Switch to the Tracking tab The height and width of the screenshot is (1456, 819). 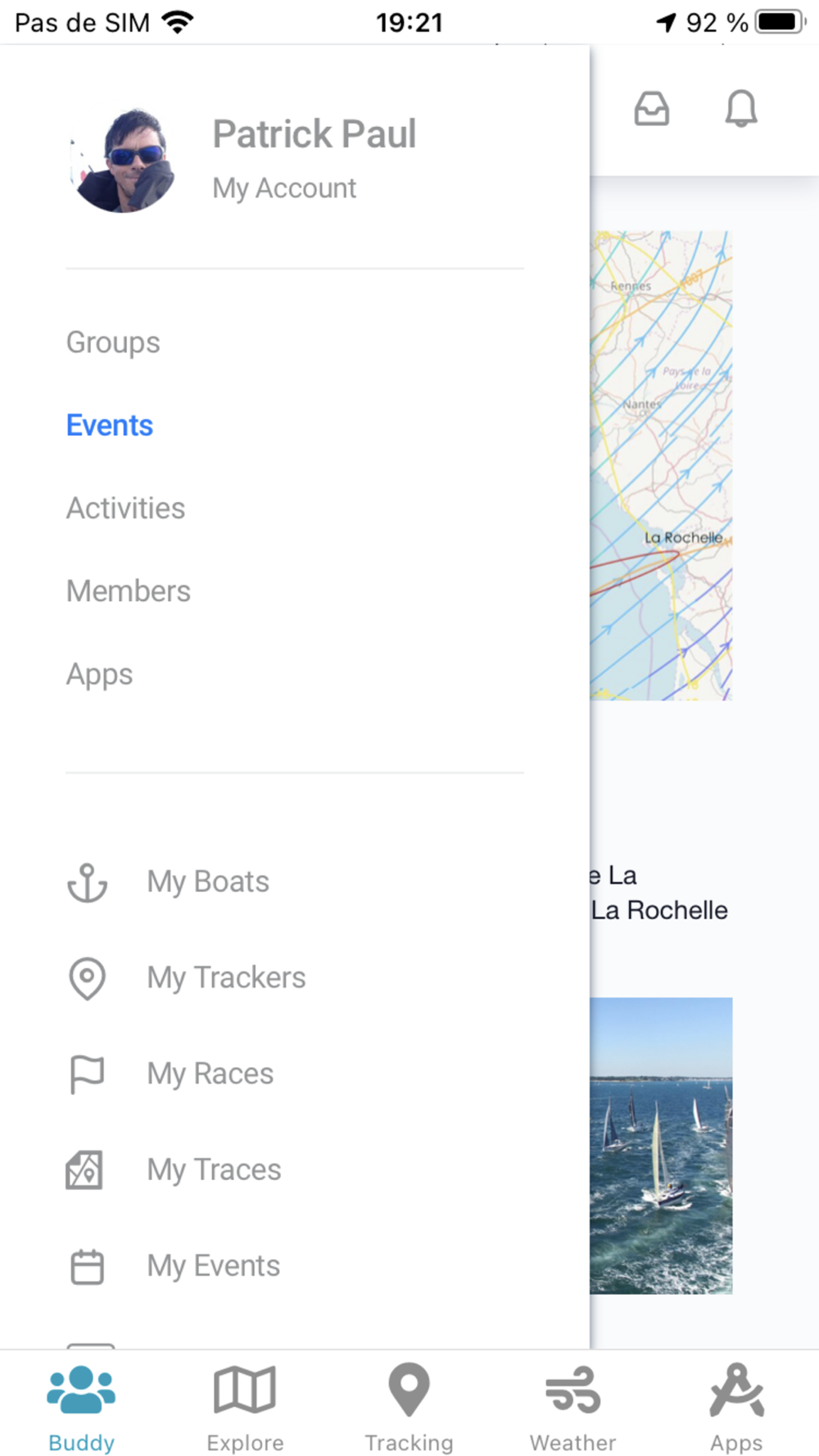point(409,1408)
